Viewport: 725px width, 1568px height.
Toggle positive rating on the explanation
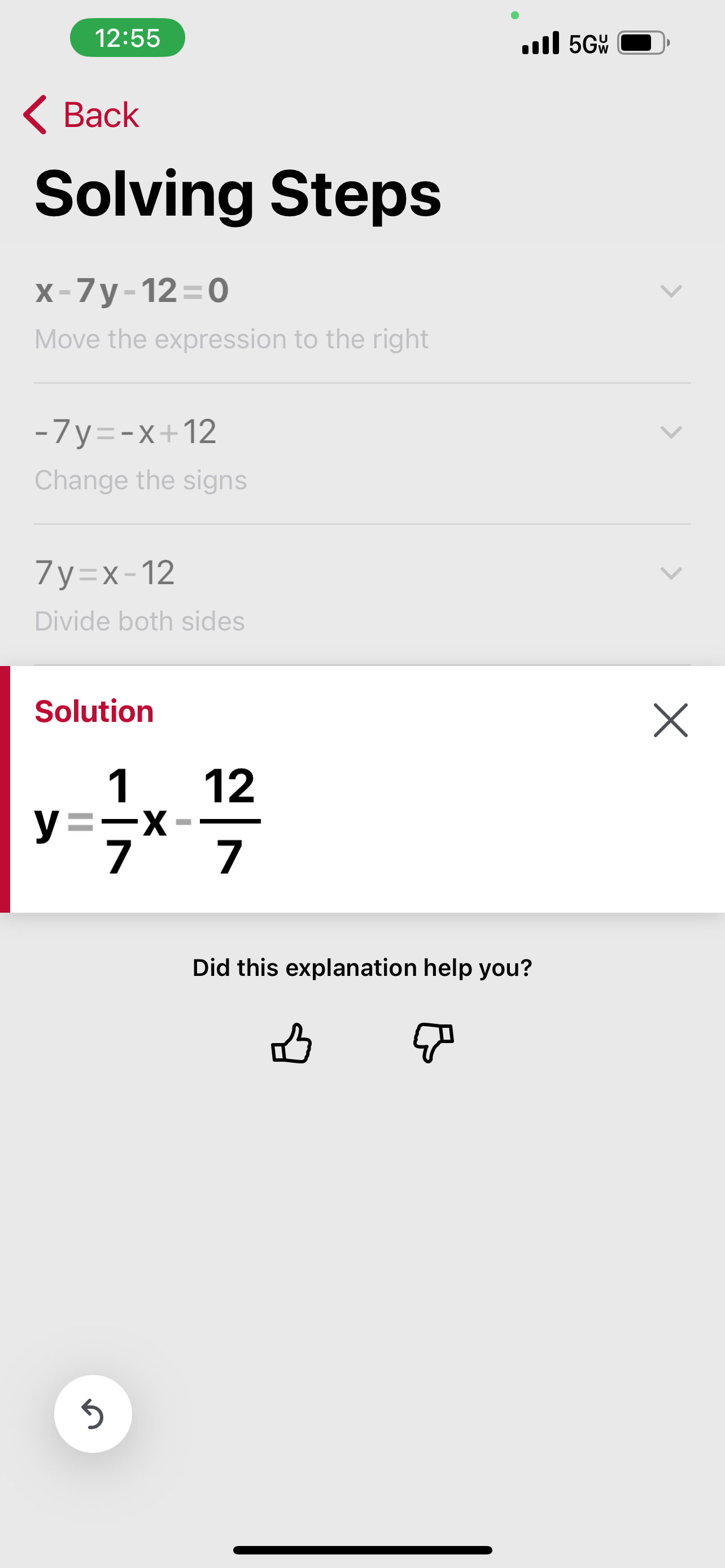coord(291,1044)
